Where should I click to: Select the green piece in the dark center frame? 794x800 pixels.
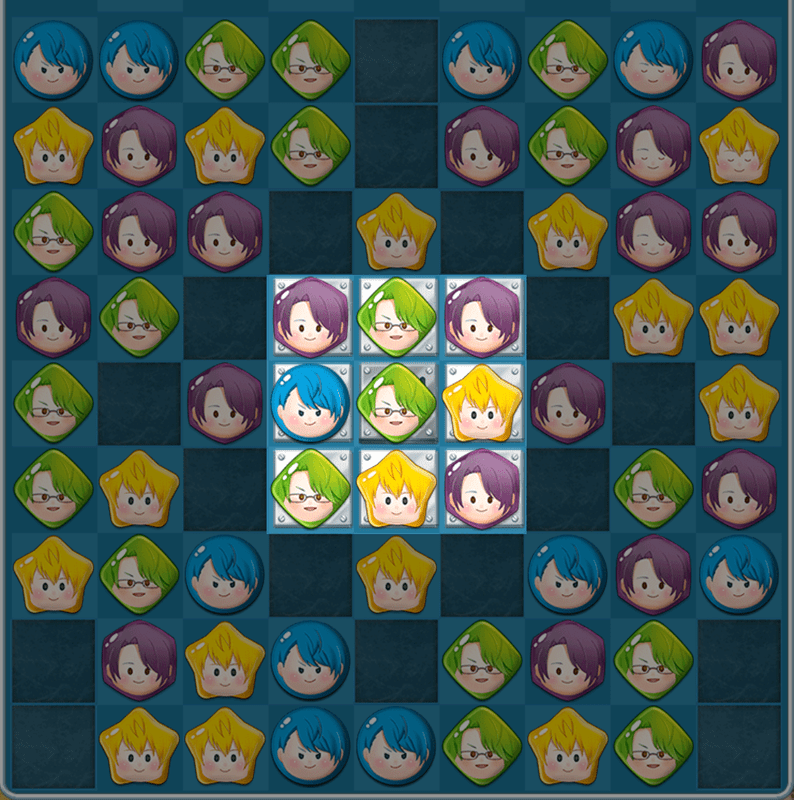pyautogui.click(x=396, y=404)
